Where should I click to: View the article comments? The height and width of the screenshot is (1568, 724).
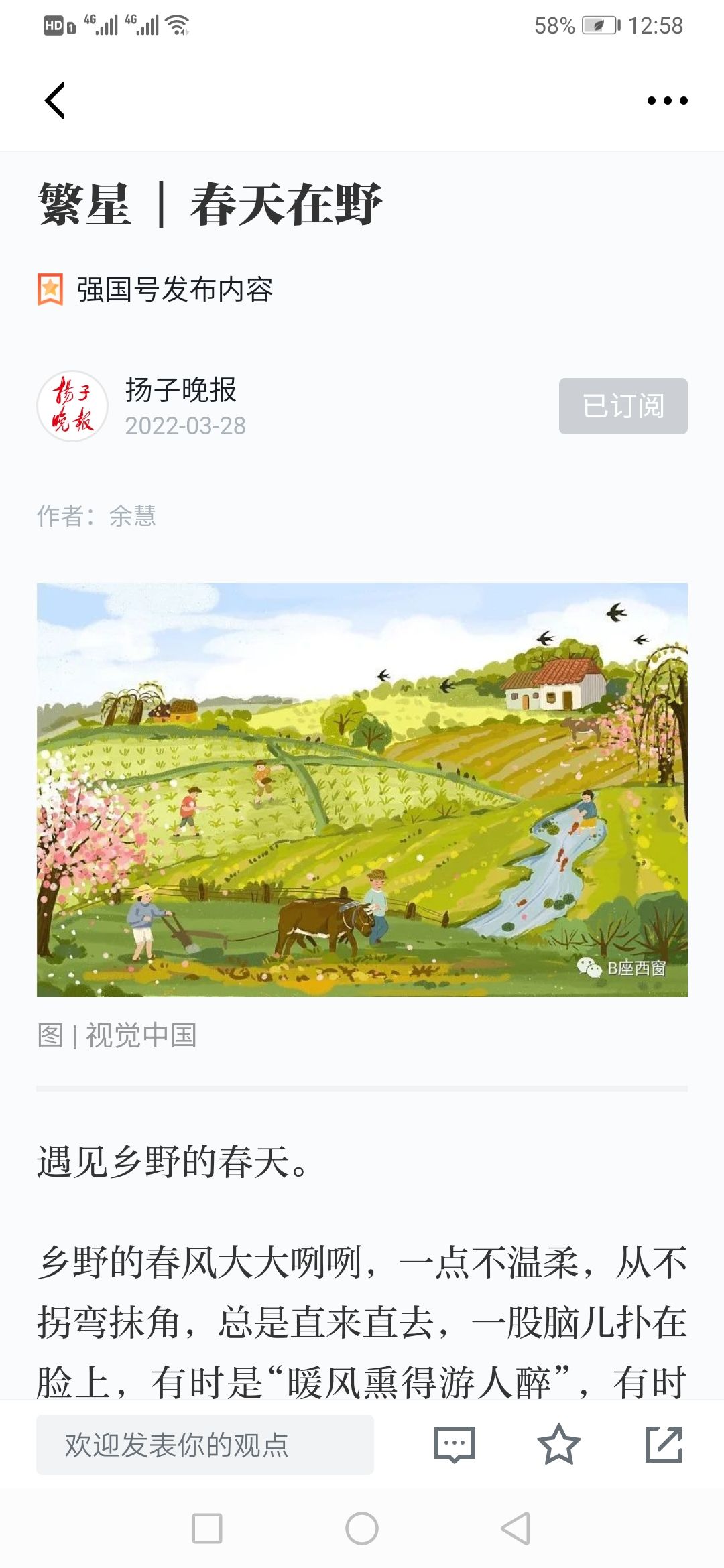pos(455,1444)
